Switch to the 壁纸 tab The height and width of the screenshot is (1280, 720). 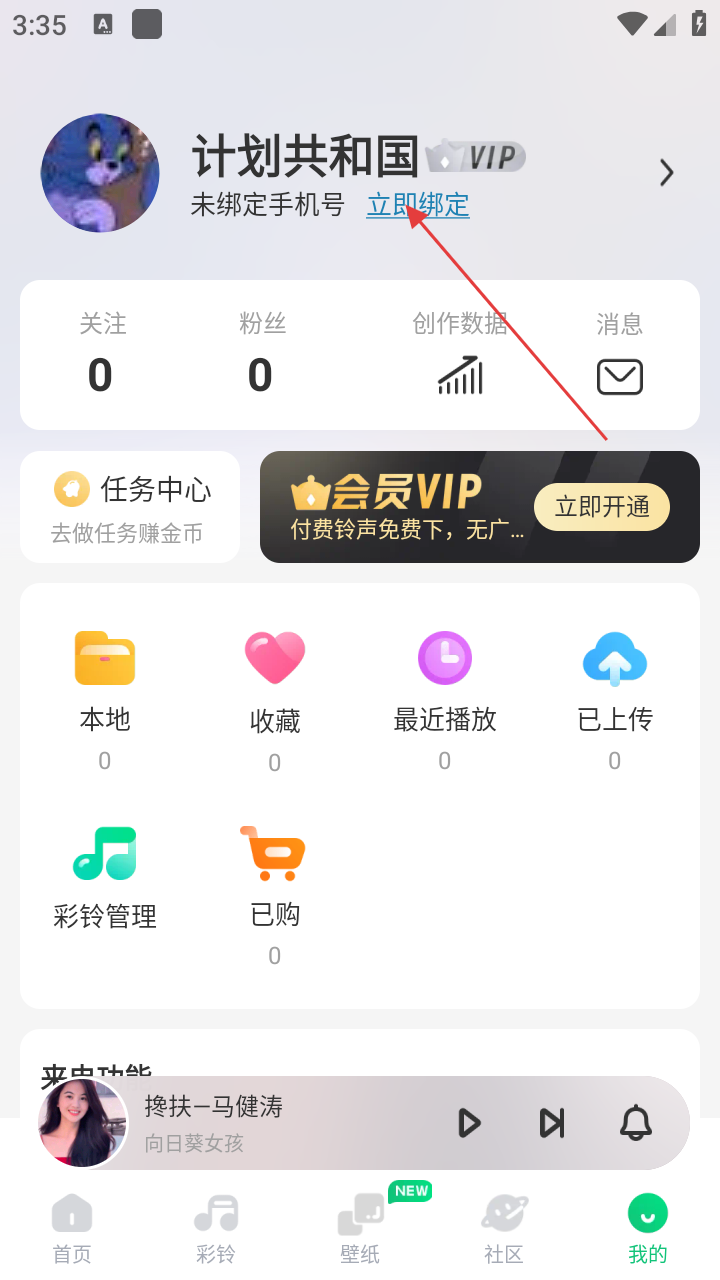coord(360,1230)
